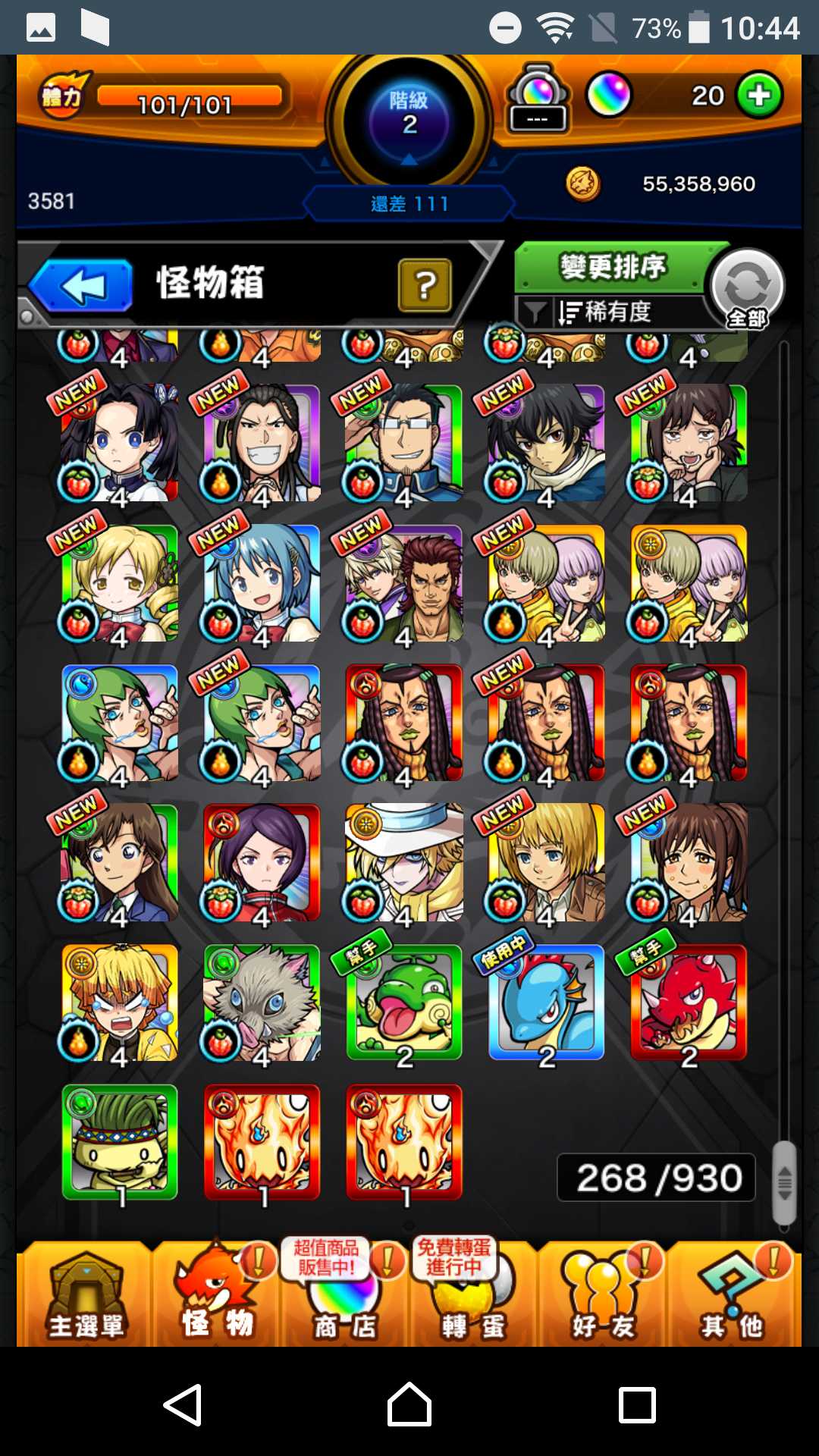Select the glasses-wearing man in blue uniform
The height and width of the screenshot is (1456, 819).
[404, 444]
